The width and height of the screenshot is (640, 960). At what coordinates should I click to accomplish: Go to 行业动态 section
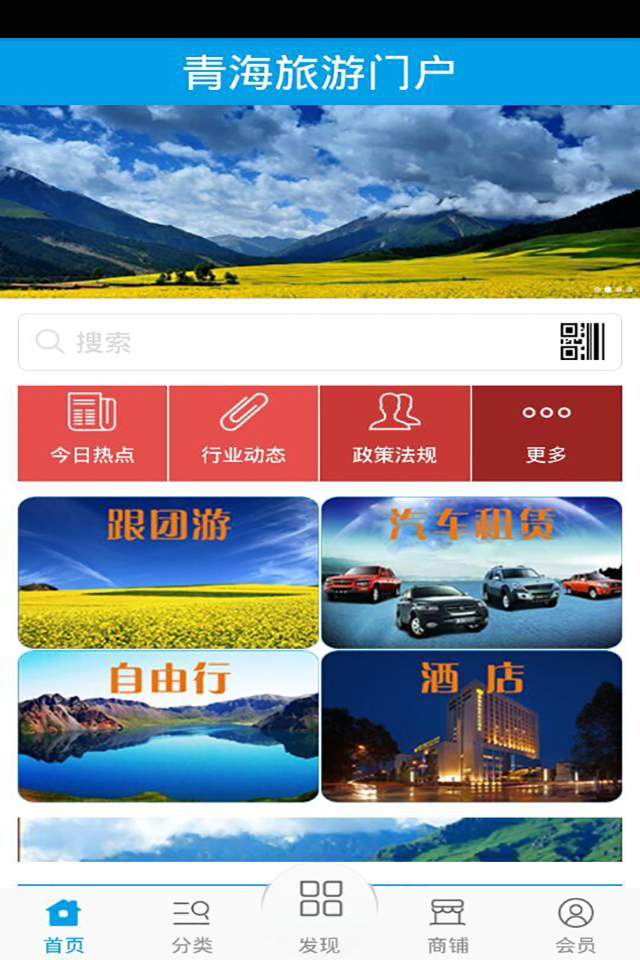tap(243, 433)
